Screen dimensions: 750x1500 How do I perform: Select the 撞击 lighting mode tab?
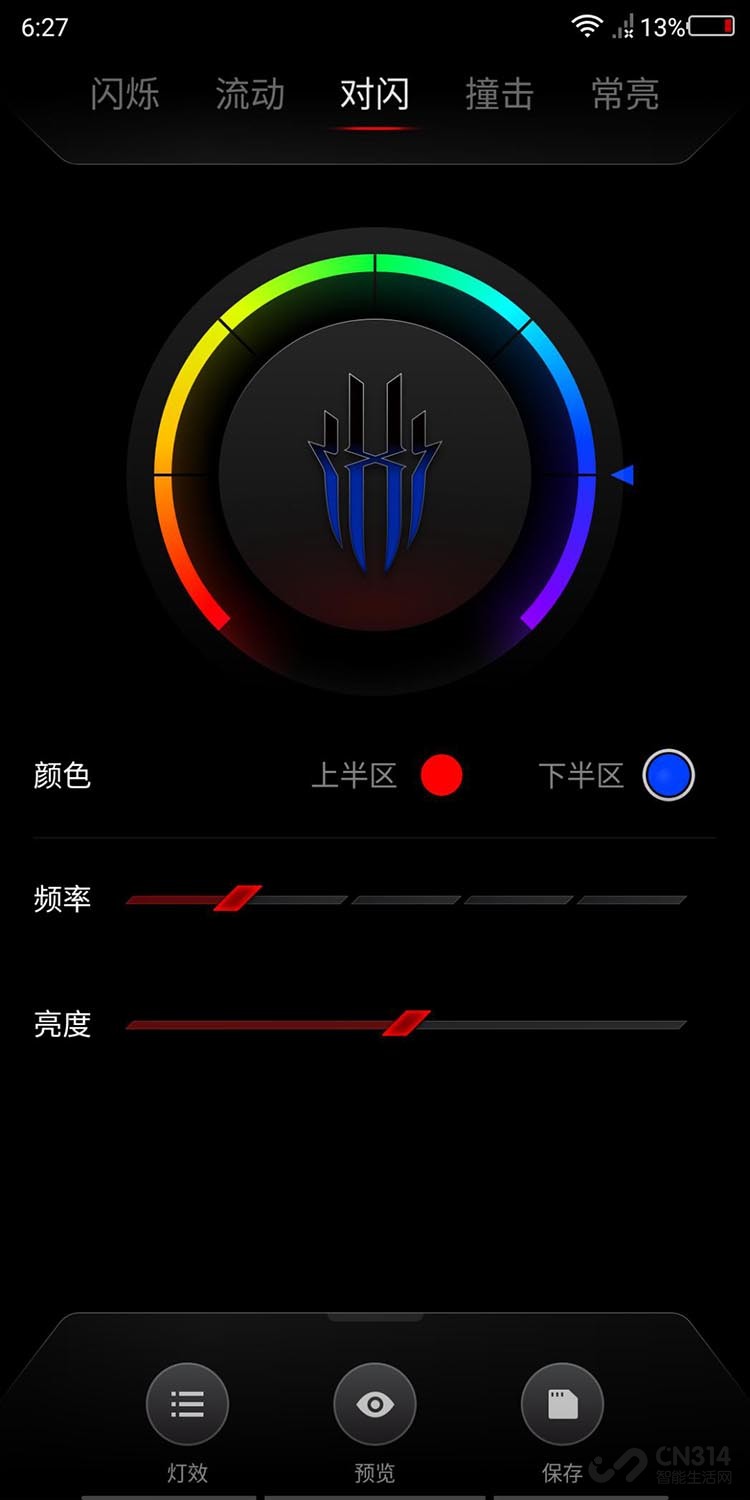click(x=499, y=95)
